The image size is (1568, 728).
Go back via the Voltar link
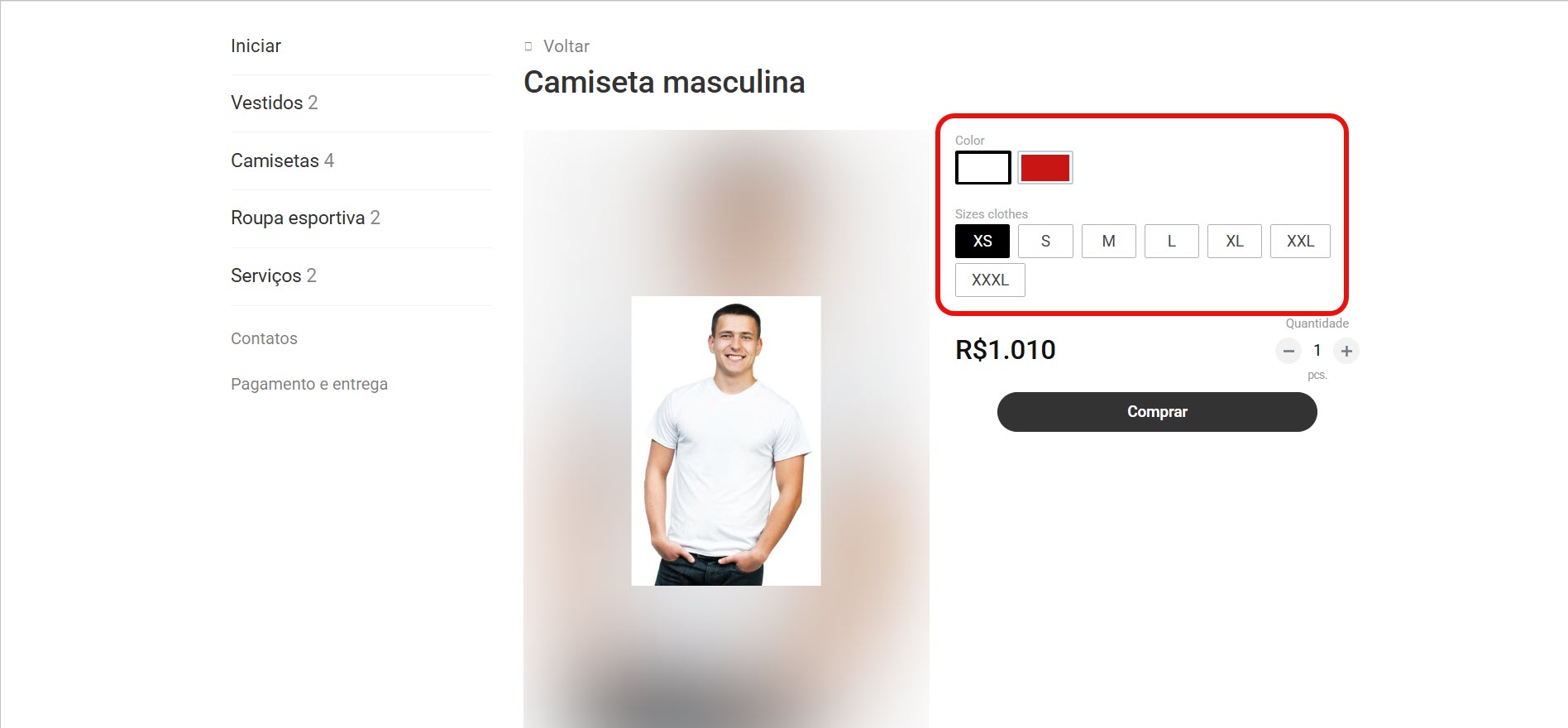click(x=566, y=46)
